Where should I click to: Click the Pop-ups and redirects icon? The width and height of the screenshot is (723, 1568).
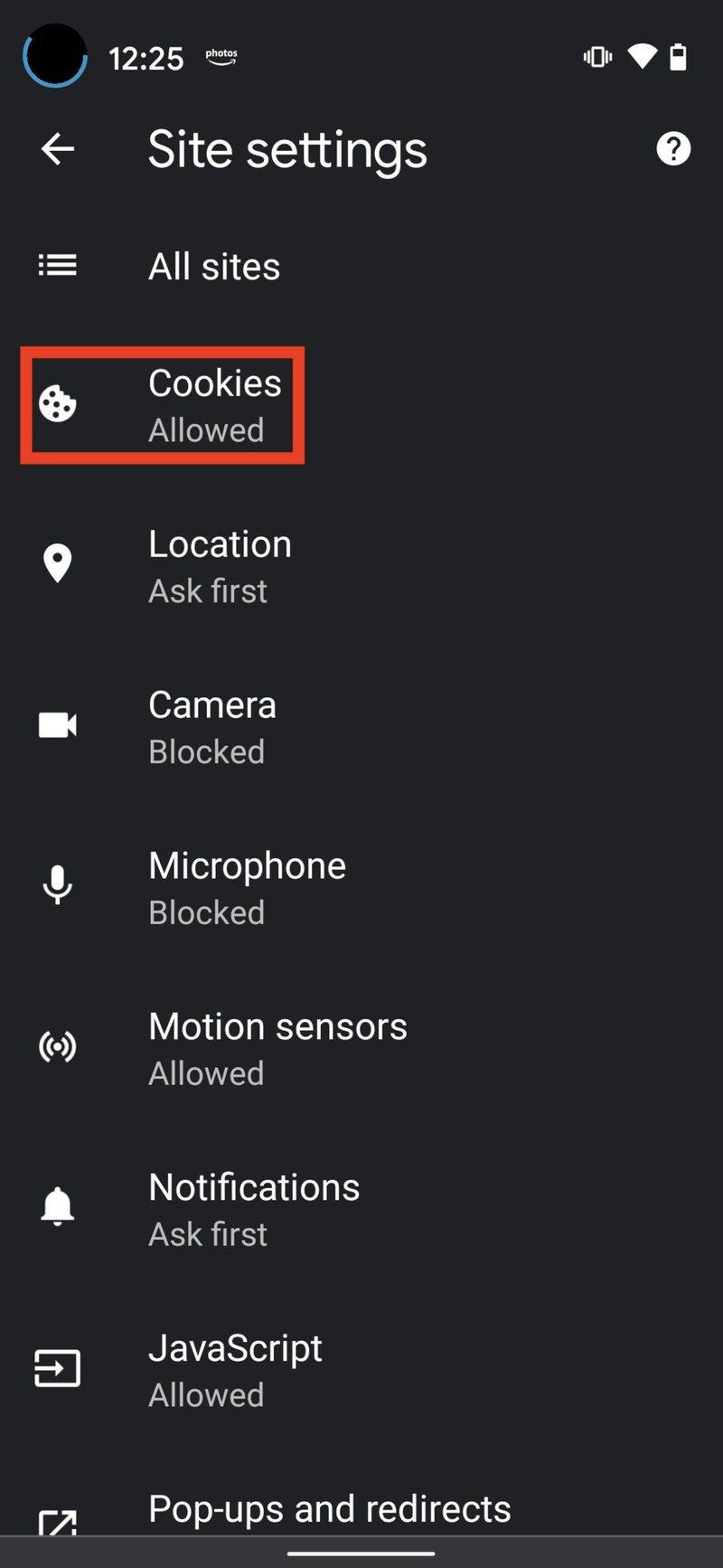tap(57, 1524)
